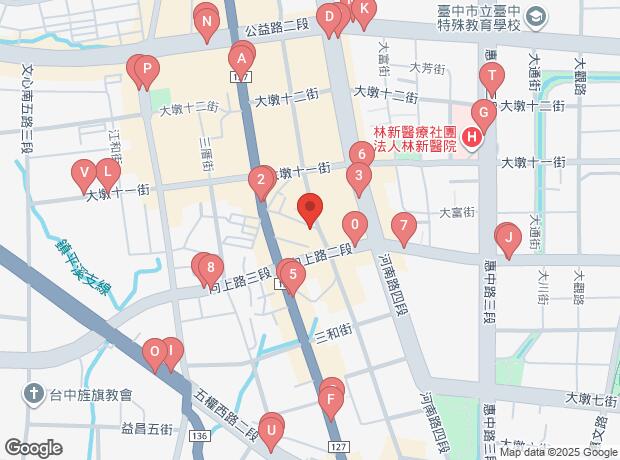Select map pin K
Viewport: 620px width, 460px height.
pos(364,10)
